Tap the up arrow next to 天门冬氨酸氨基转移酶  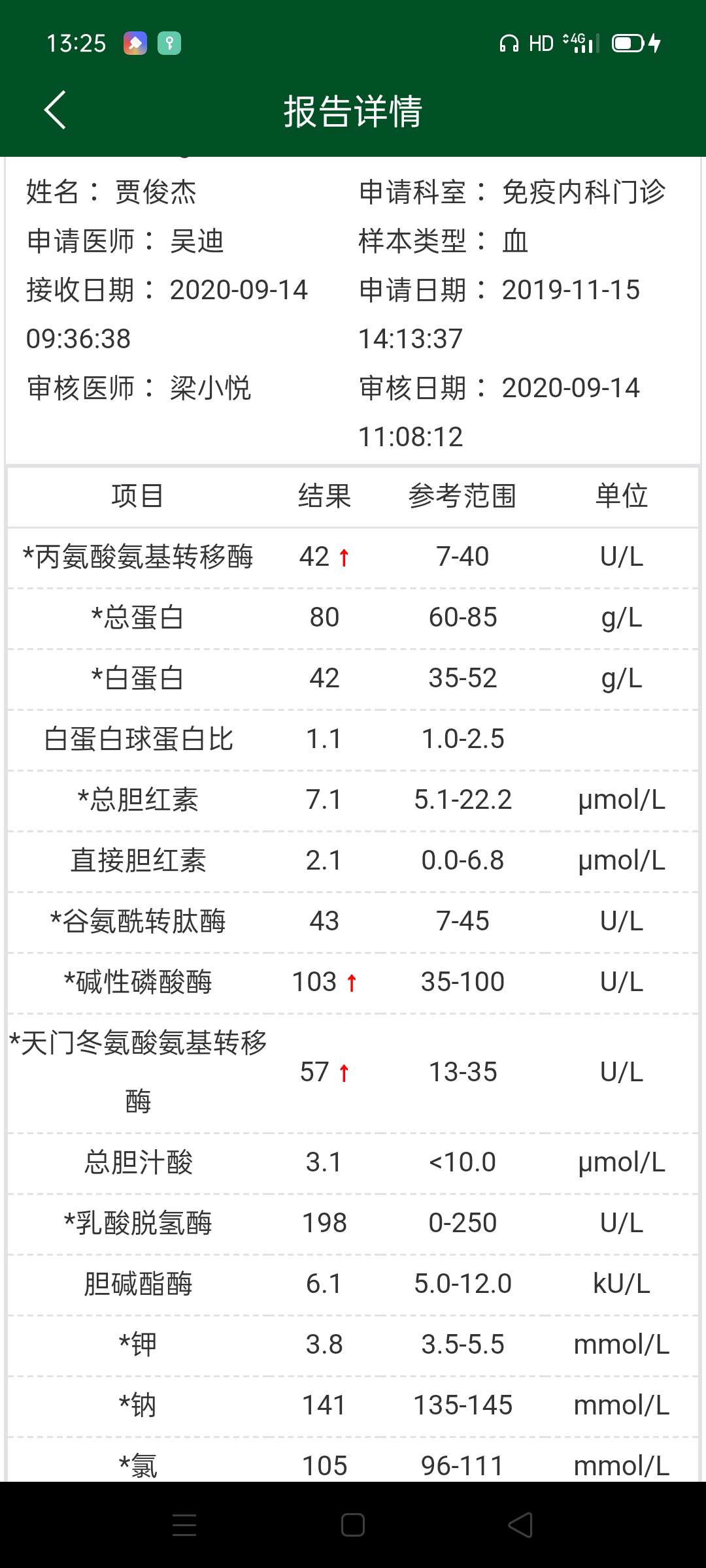(345, 1071)
